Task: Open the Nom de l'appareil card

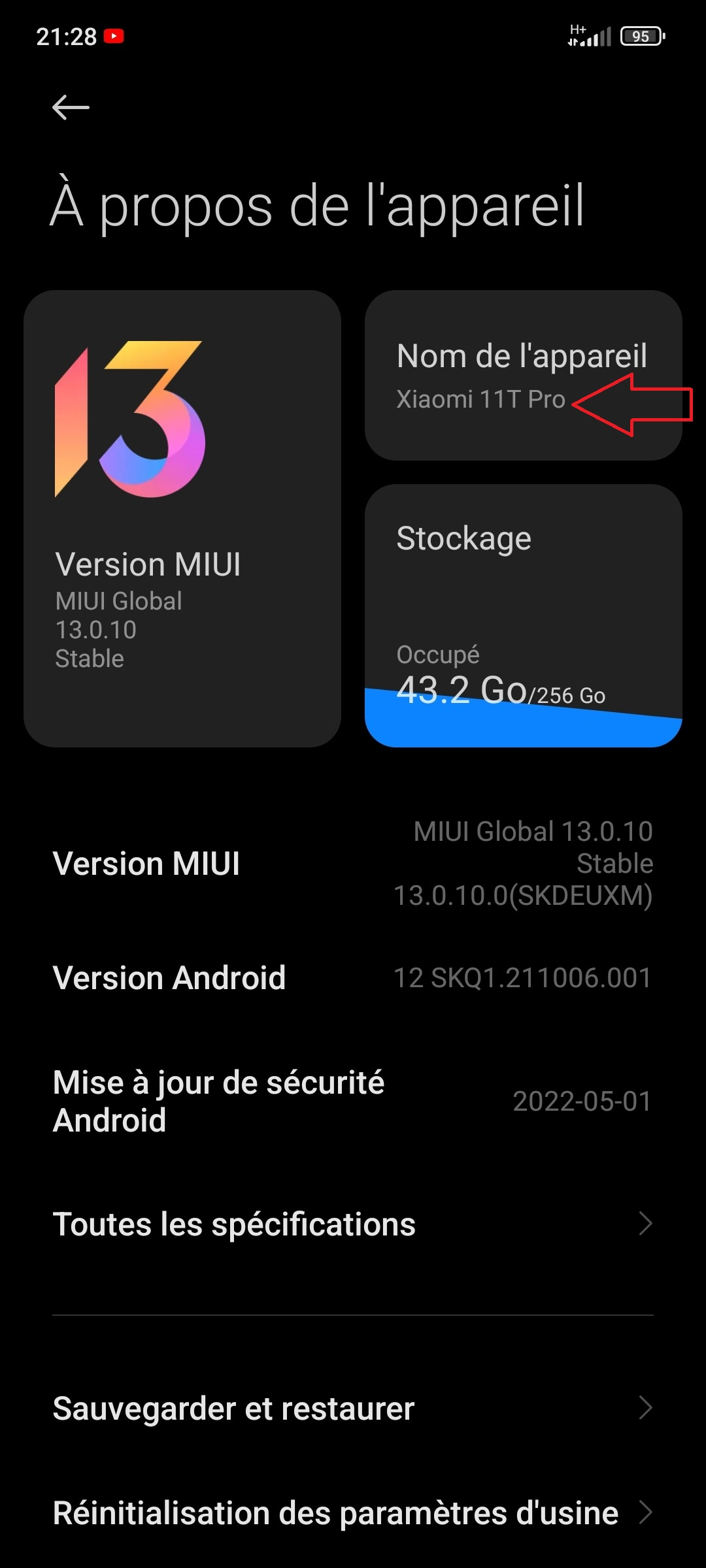Action: coord(523,375)
